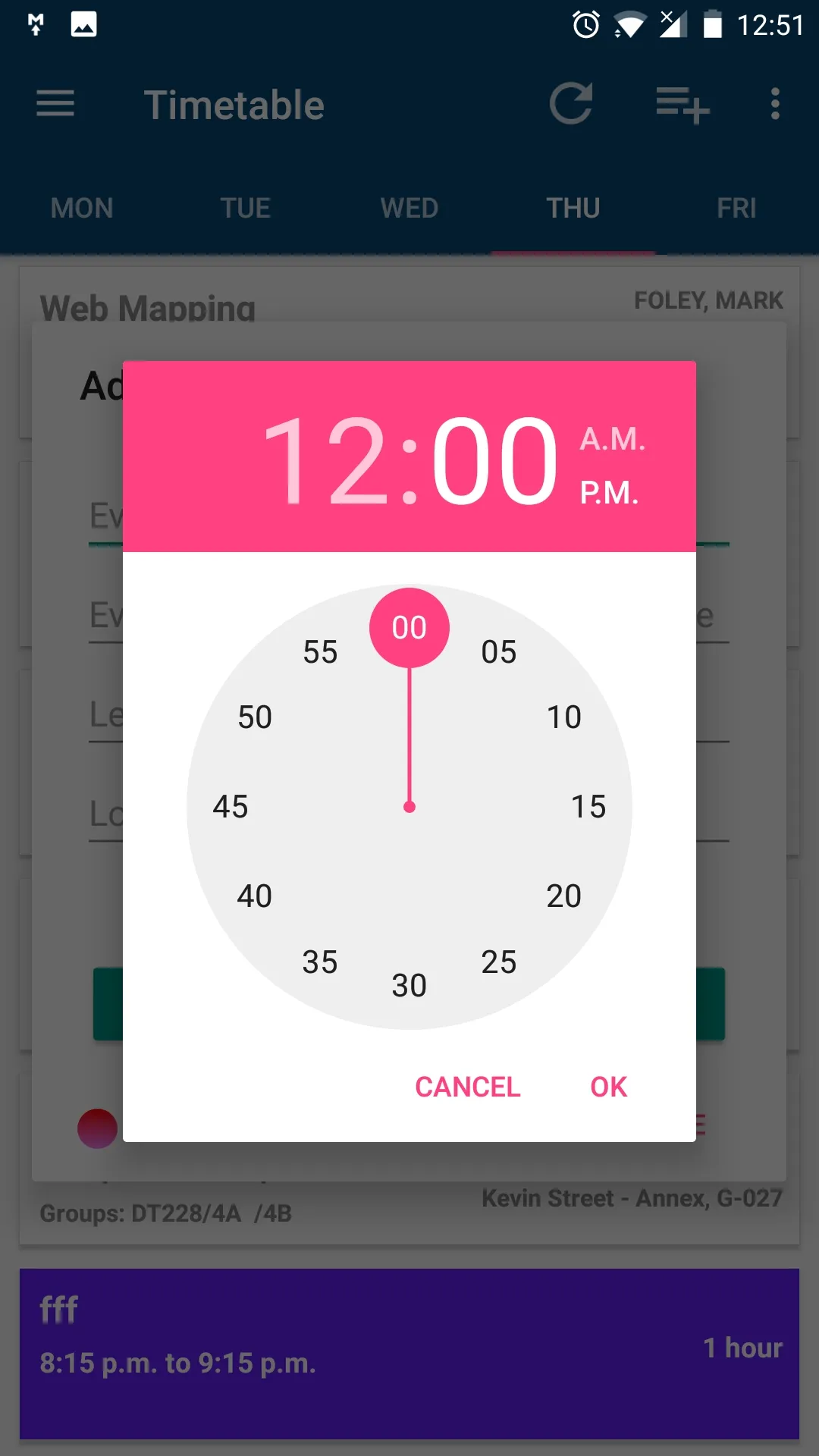This screenshot has width=819, height=1456.
Task: Pick 20 minutes on the dial
Action: (x=564, y=896)
